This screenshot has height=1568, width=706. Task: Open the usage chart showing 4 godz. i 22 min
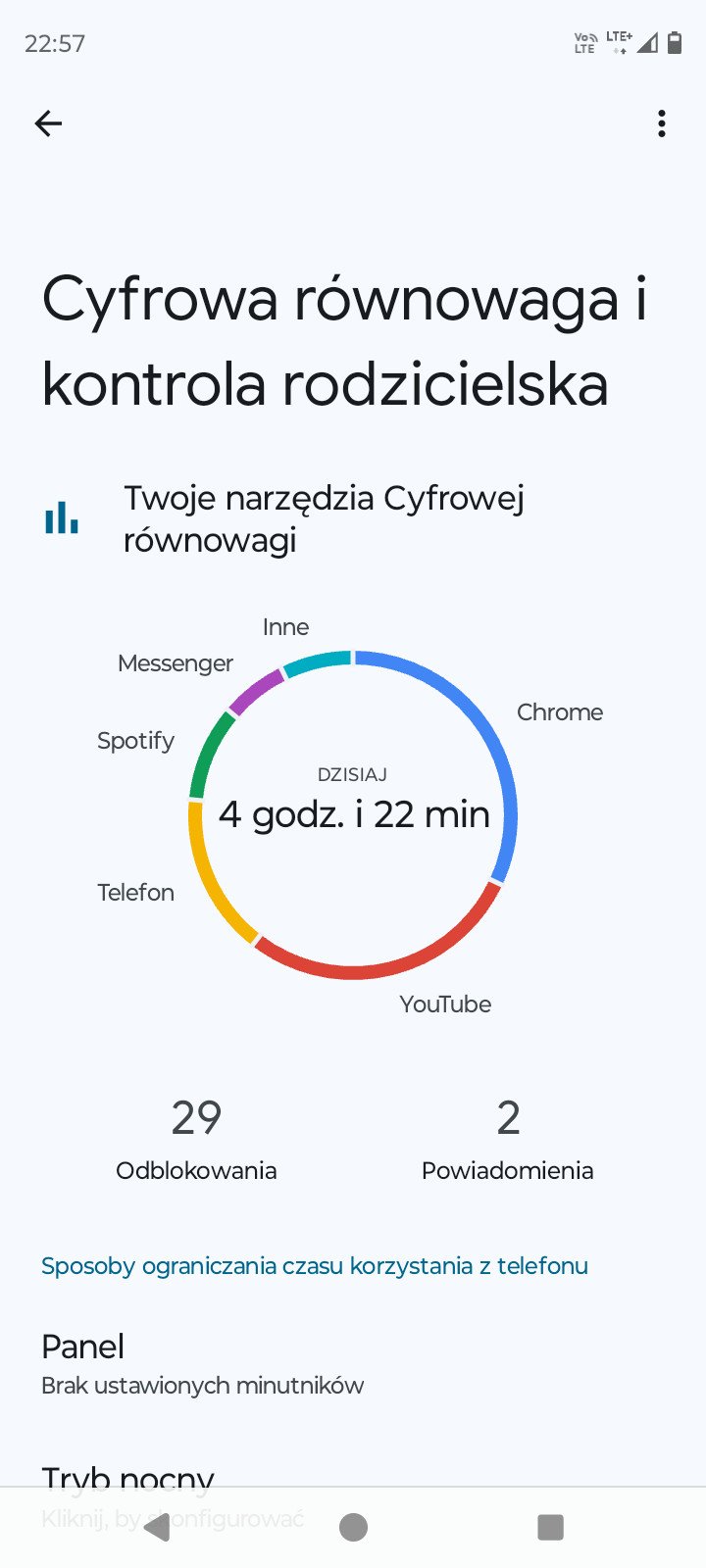353,814
